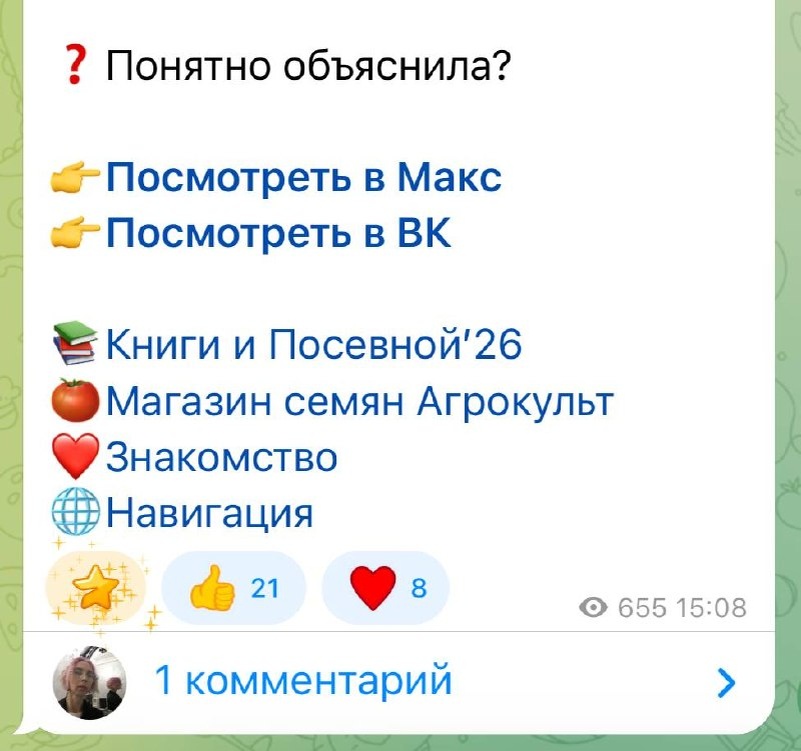This screenshot has height=751, width=801.
Task: Go to the Навигация link
Action: [209, 513]
